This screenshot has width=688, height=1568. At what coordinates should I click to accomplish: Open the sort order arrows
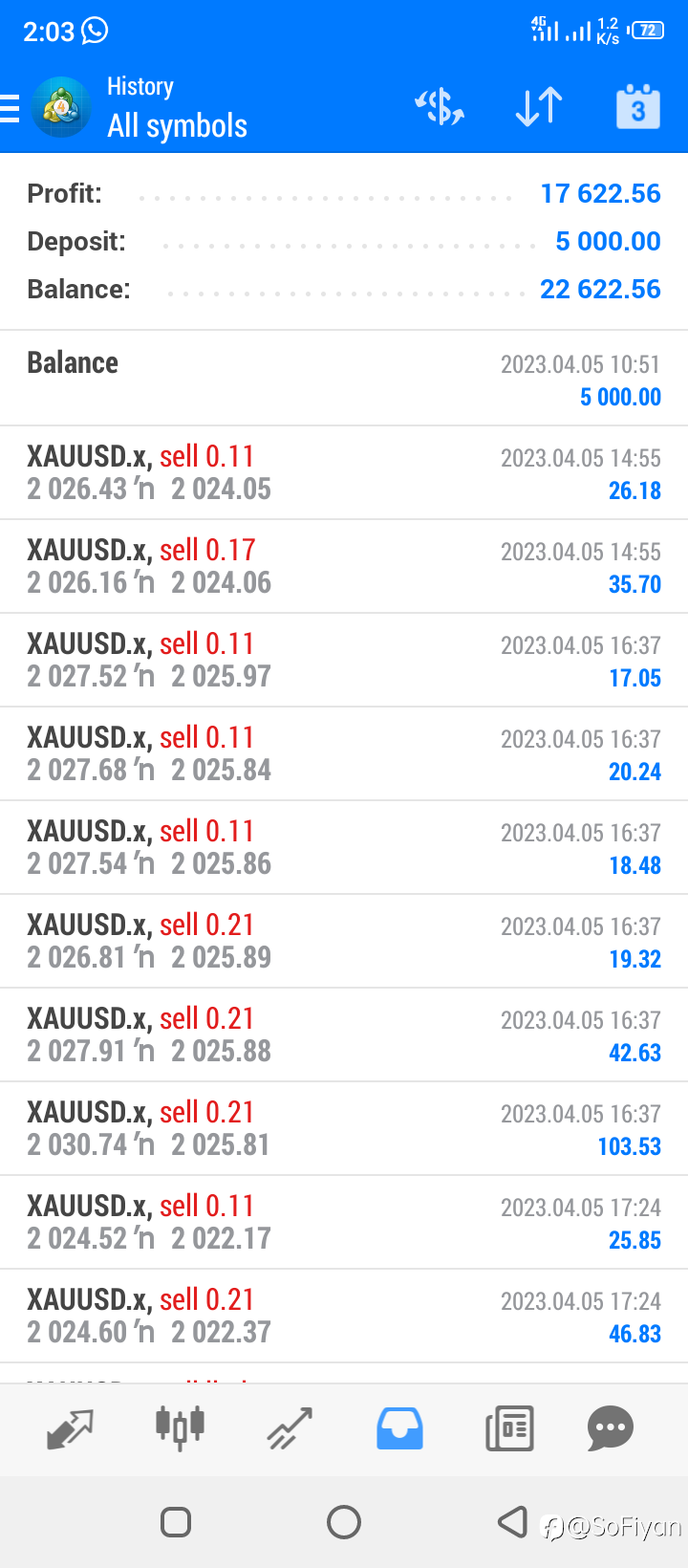[x=539, y=107]
